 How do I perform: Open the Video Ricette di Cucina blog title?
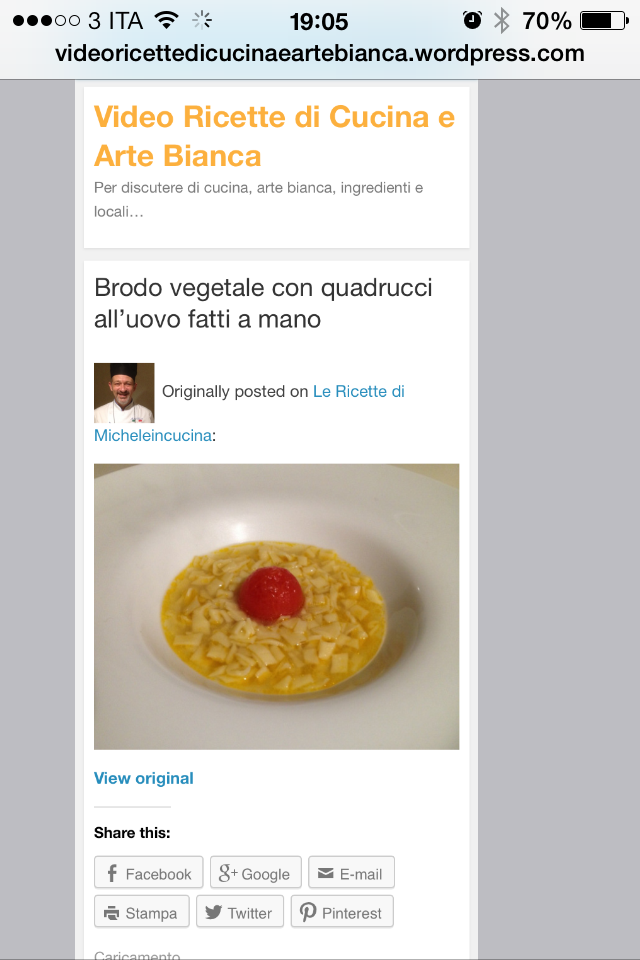tap(274, 136)
